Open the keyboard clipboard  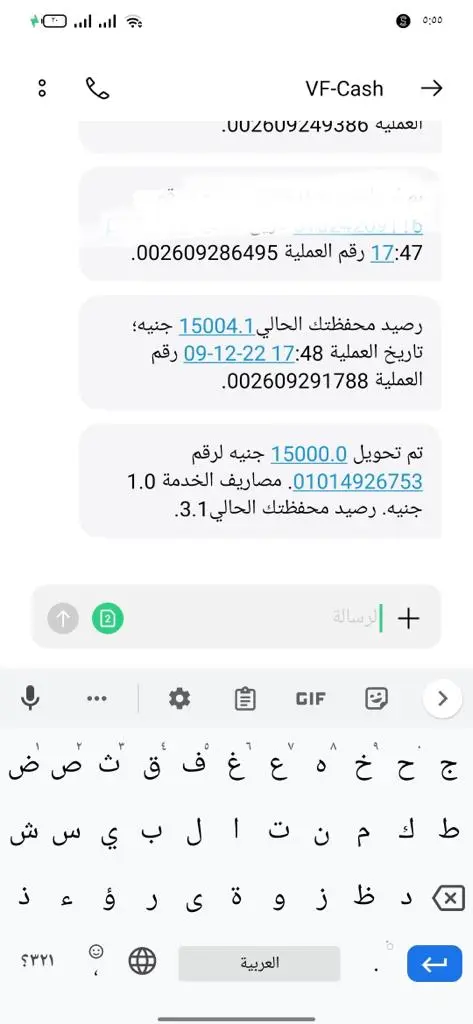click(245, 699)
